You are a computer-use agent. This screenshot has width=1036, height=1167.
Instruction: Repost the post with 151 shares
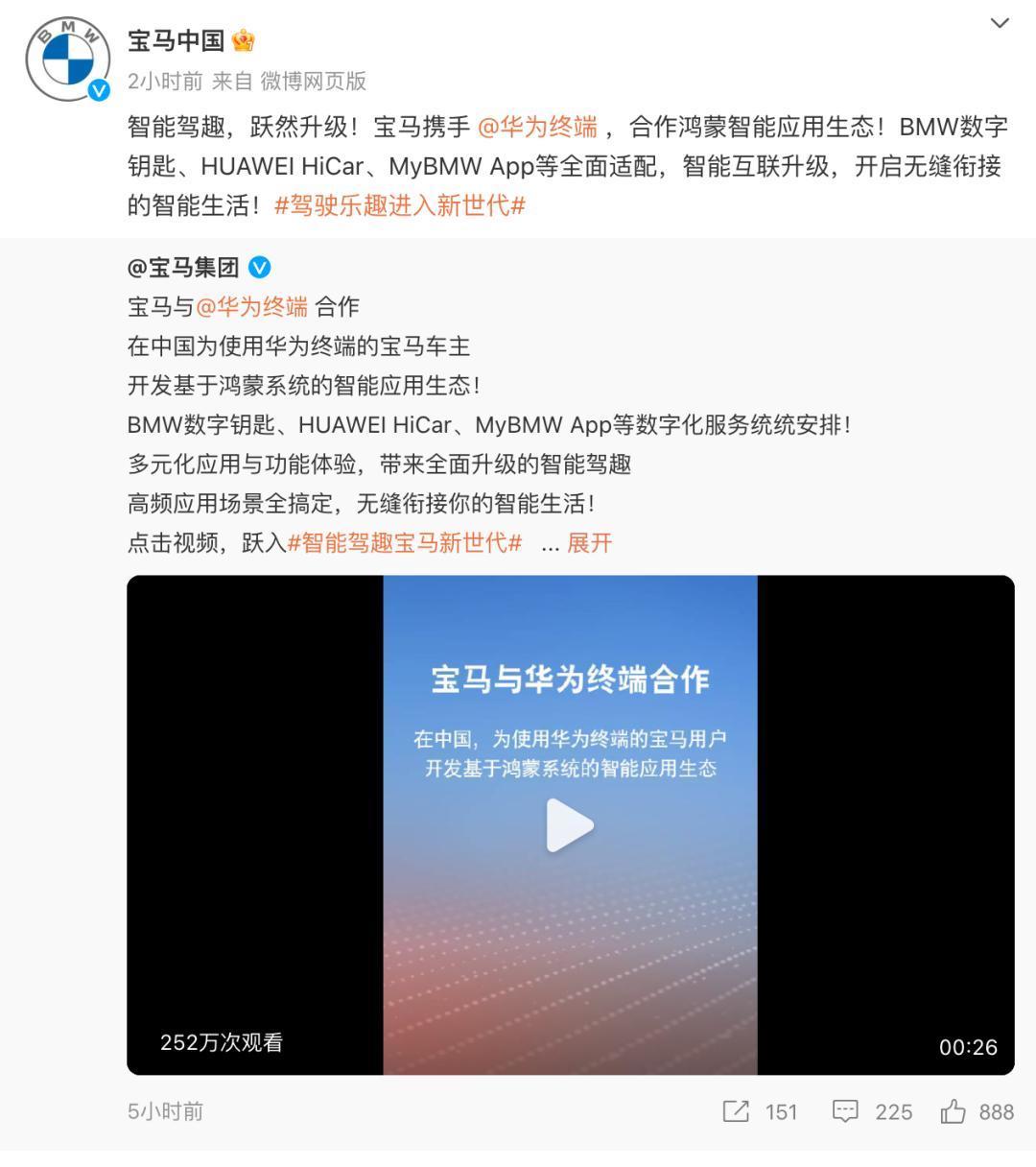760,1111
